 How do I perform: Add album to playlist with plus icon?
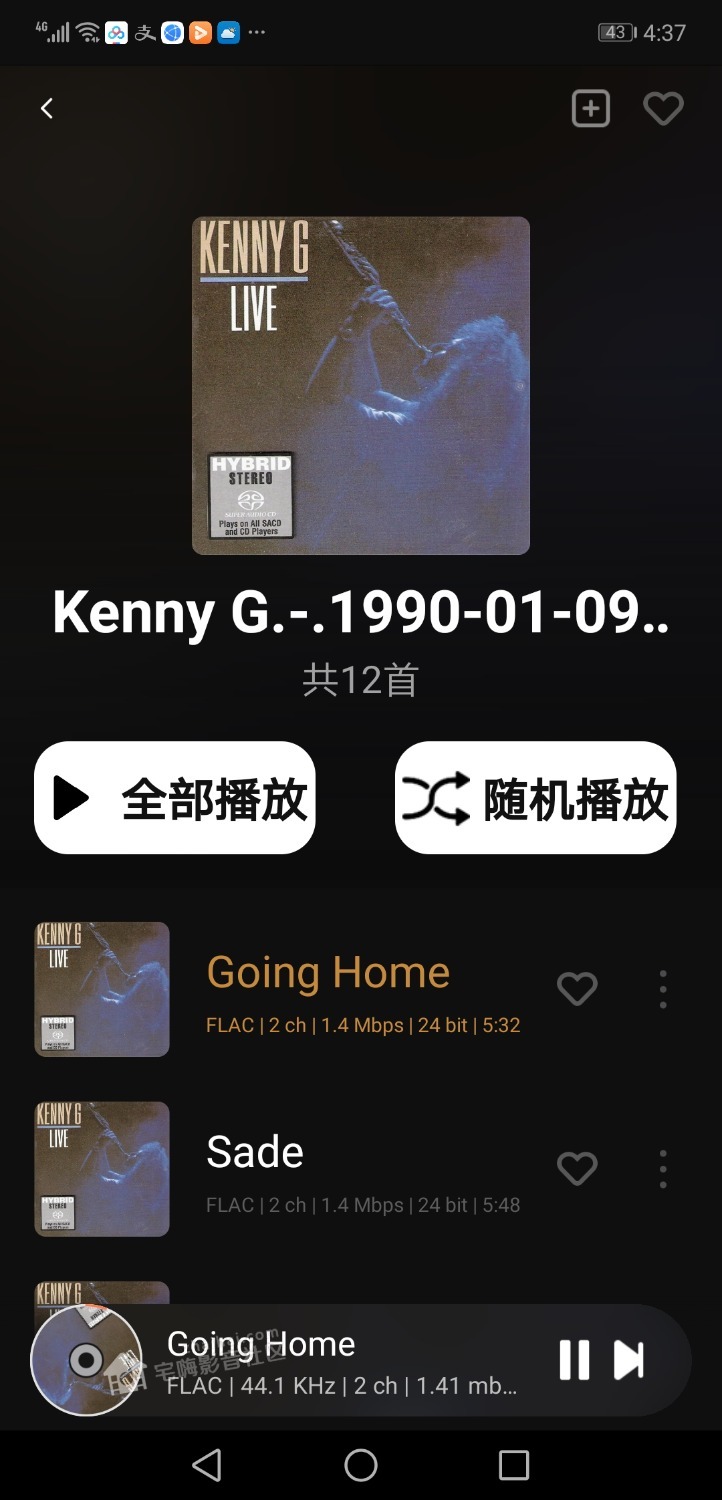click(x=590, y=108)
